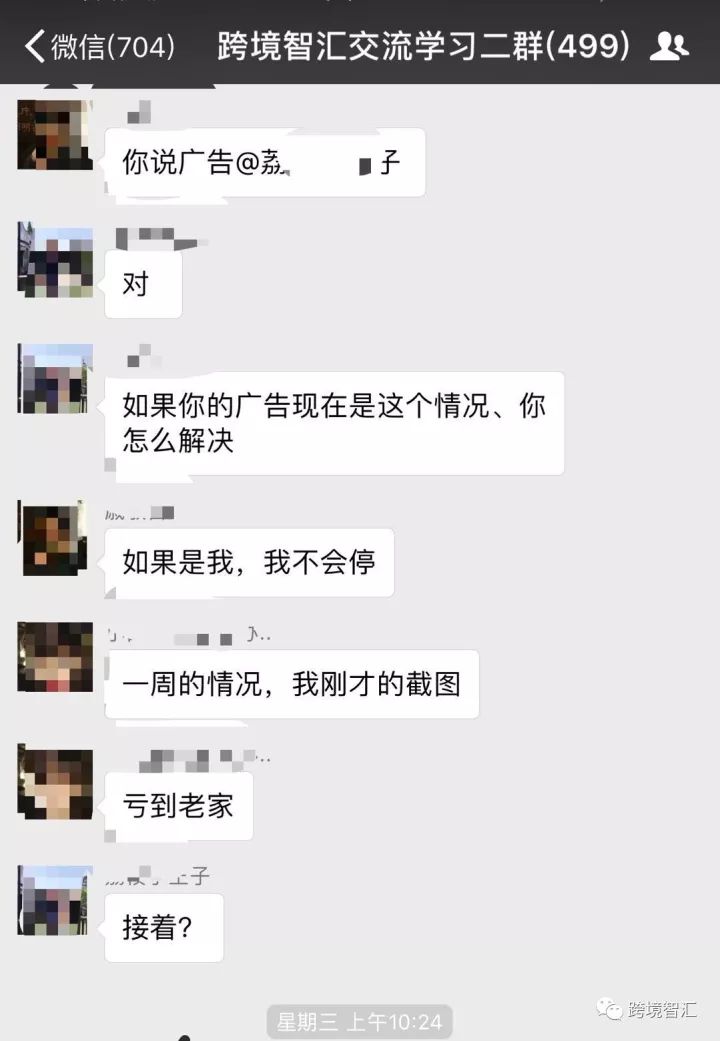Go back to the WeChat chat list

pyautogui.click(x=98, y=45)
